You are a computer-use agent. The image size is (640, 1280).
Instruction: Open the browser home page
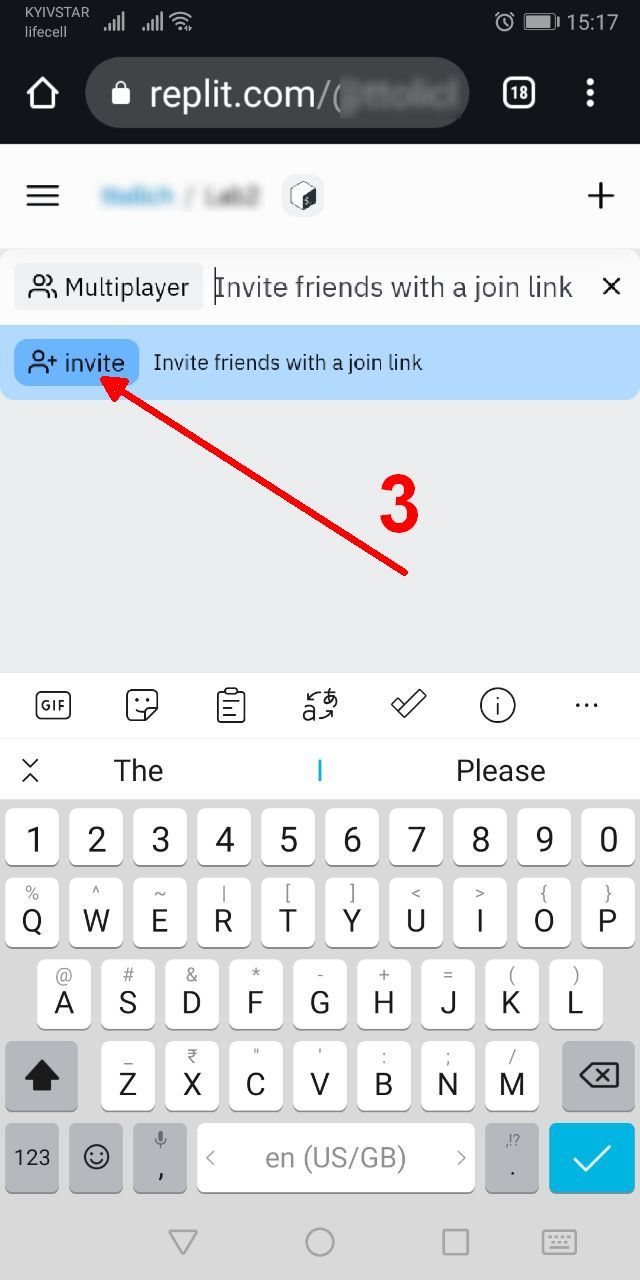tap(43, 94)
